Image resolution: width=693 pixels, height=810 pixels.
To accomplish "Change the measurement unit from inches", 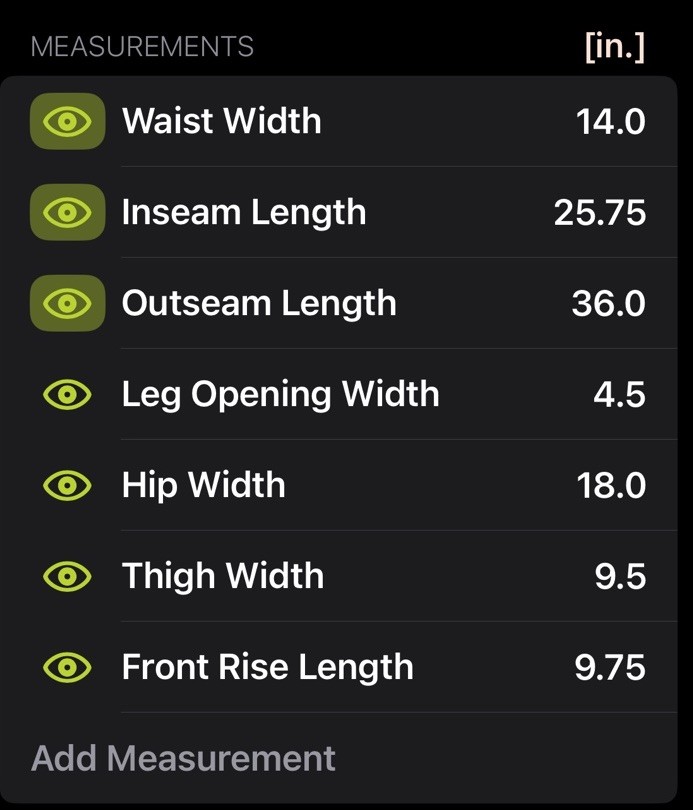I will 614,46.
